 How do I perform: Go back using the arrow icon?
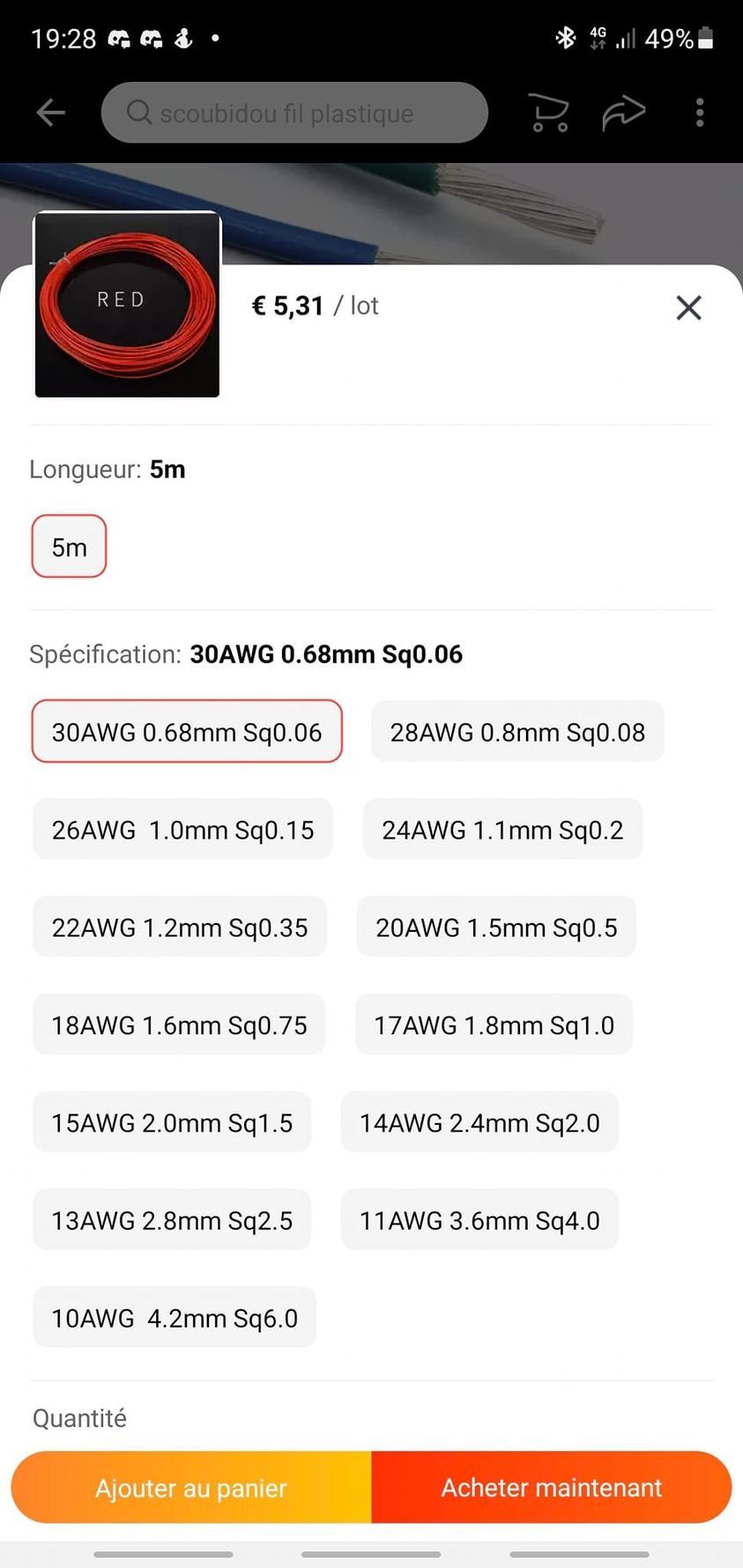coord(51,113)
